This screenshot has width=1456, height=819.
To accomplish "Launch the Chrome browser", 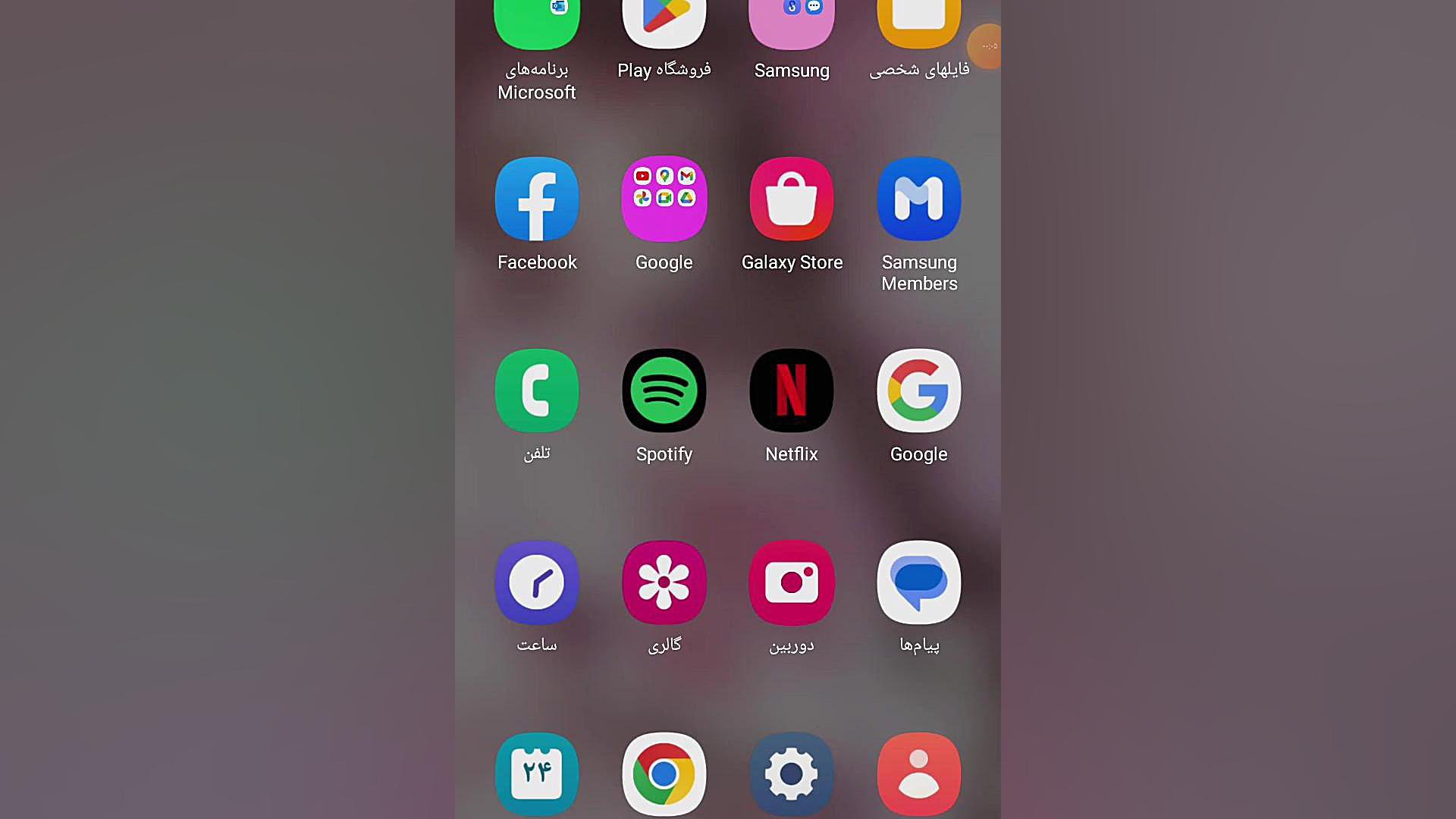I will tap(664, 773).
